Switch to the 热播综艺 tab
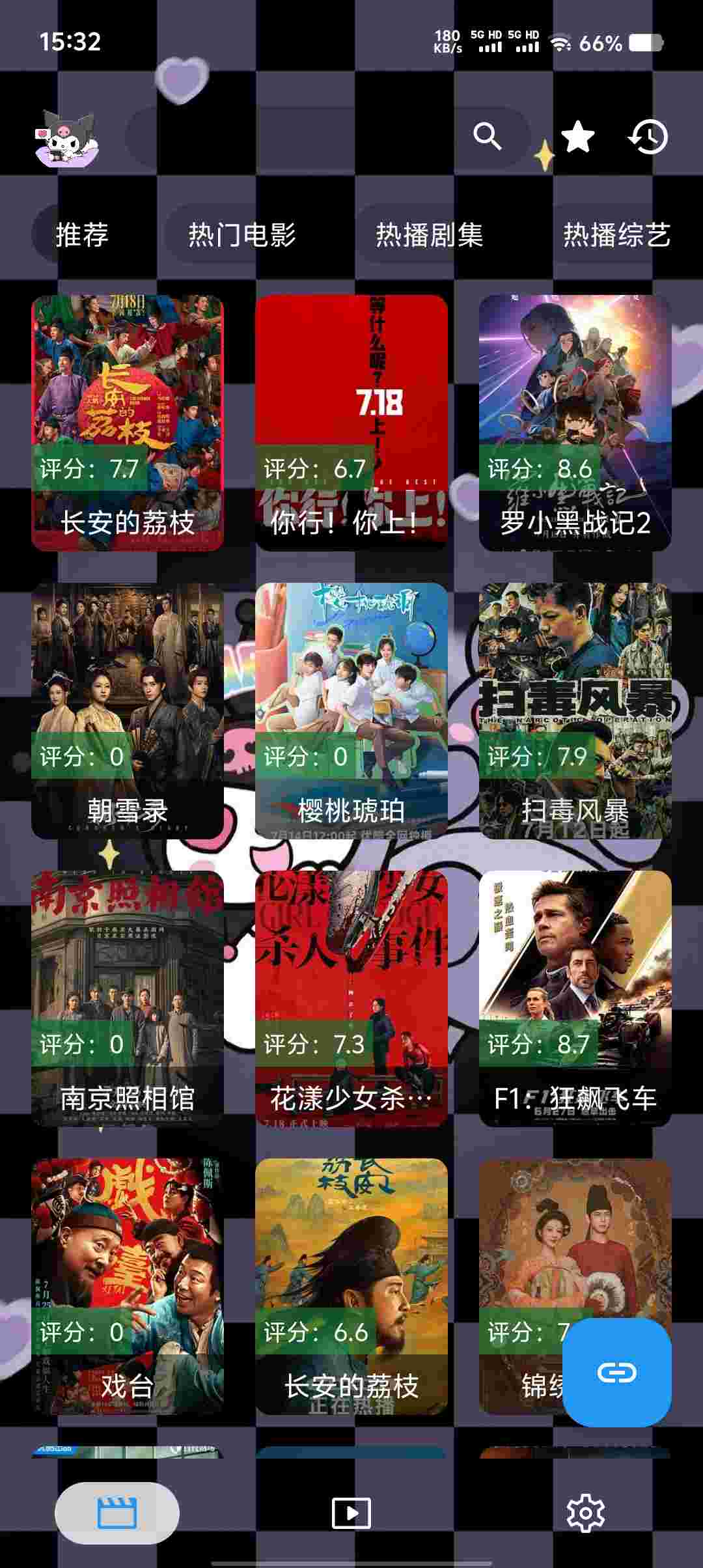 click(616, 235)
